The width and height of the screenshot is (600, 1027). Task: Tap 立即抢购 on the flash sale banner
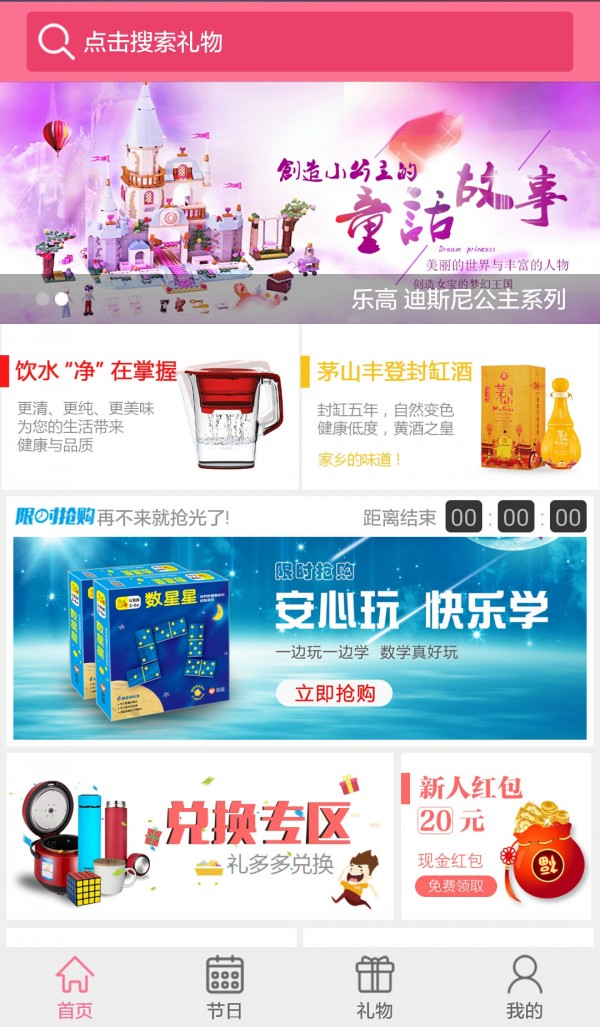pos(334,693)
